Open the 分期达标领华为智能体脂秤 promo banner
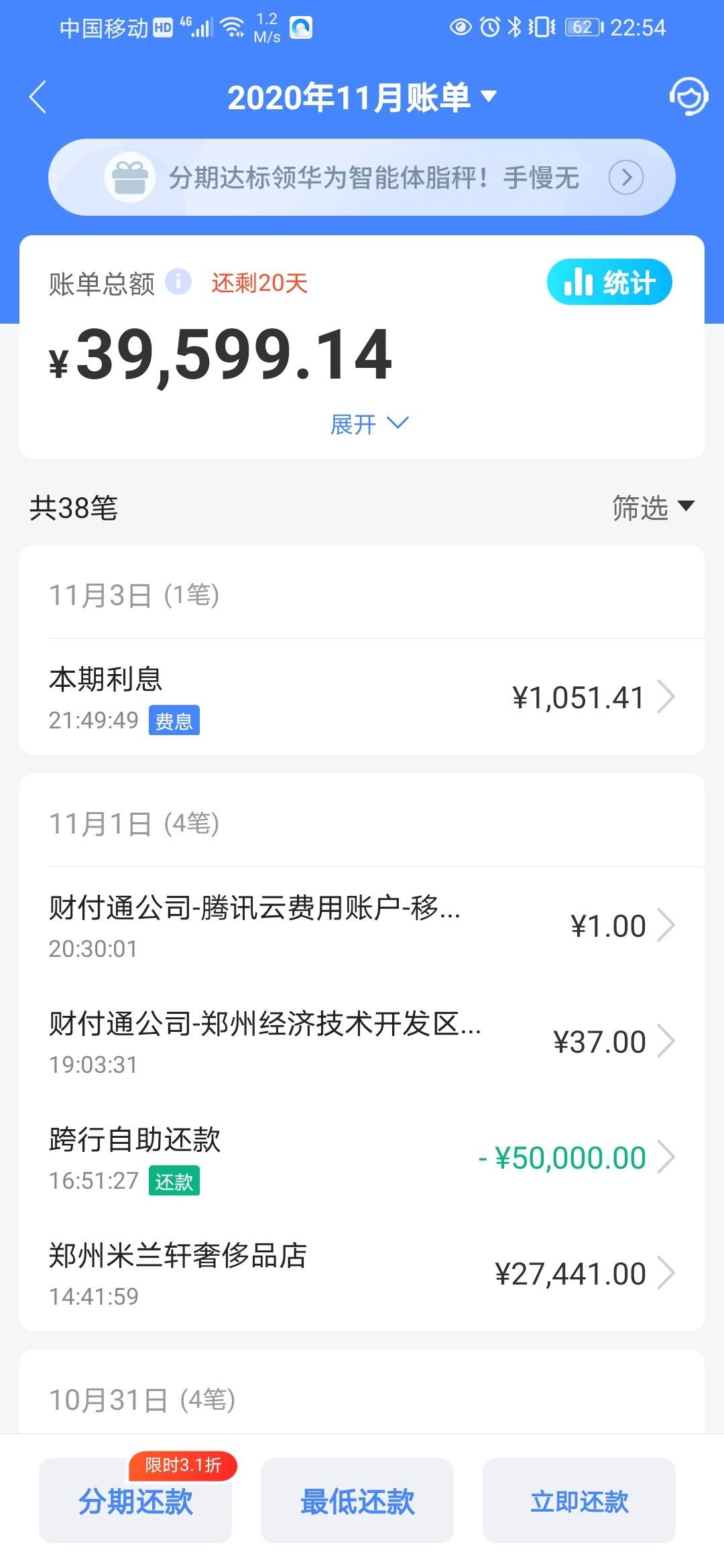Viewport: 724px width, 1568px height. coord(362,178)
